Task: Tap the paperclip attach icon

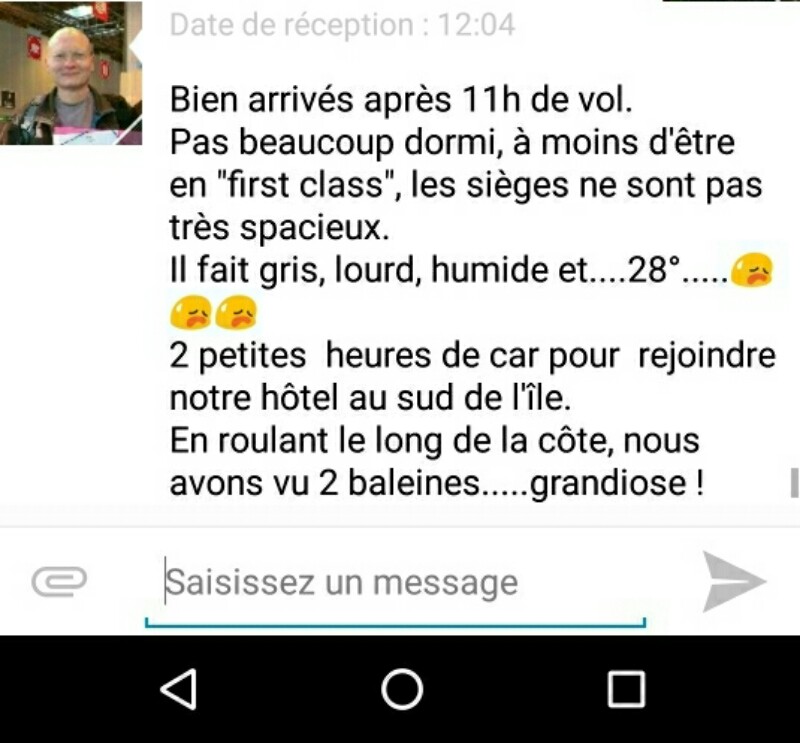Action: coord(59,581)
